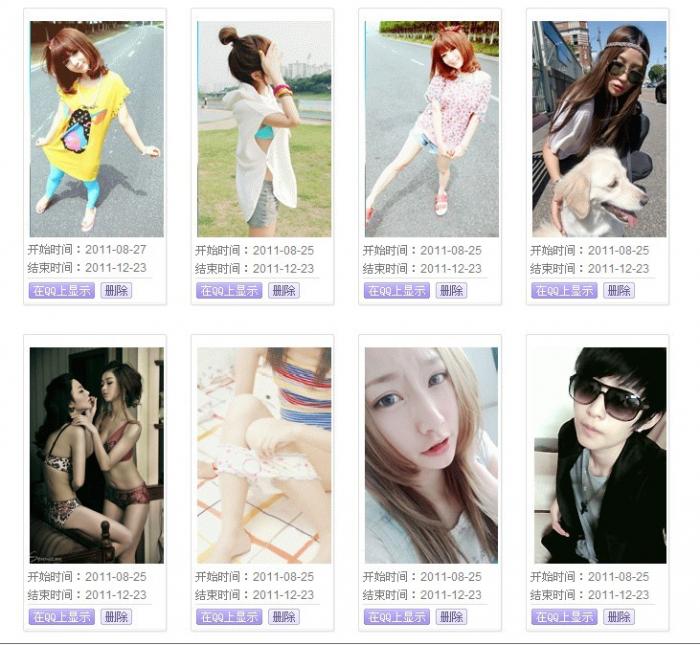This screenshot has height=645, width=700.
Task: Delete the striped top photo
Action: pyautogui.click(x=284, y=617)
